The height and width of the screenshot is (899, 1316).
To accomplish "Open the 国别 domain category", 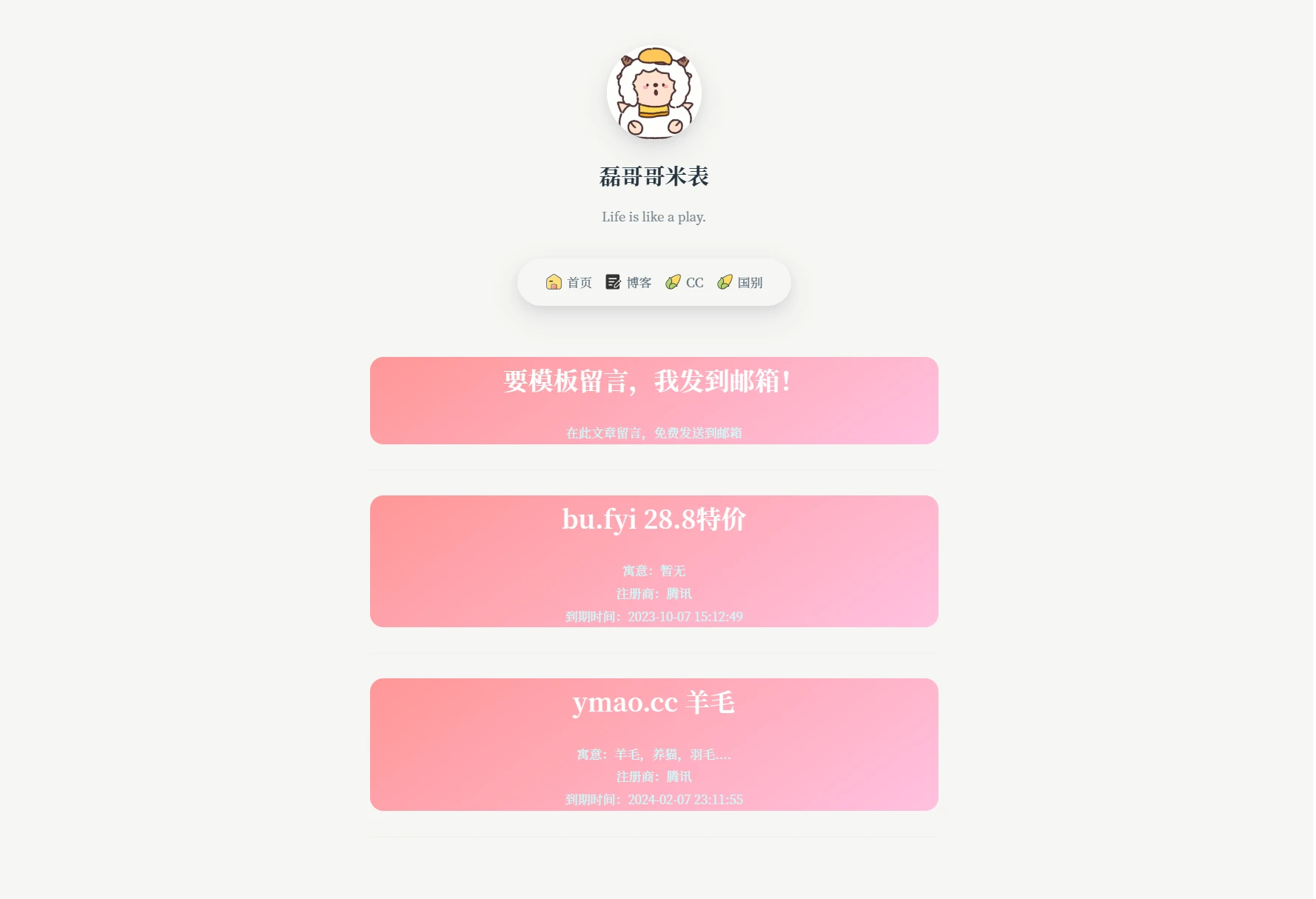I will (740, 282).
